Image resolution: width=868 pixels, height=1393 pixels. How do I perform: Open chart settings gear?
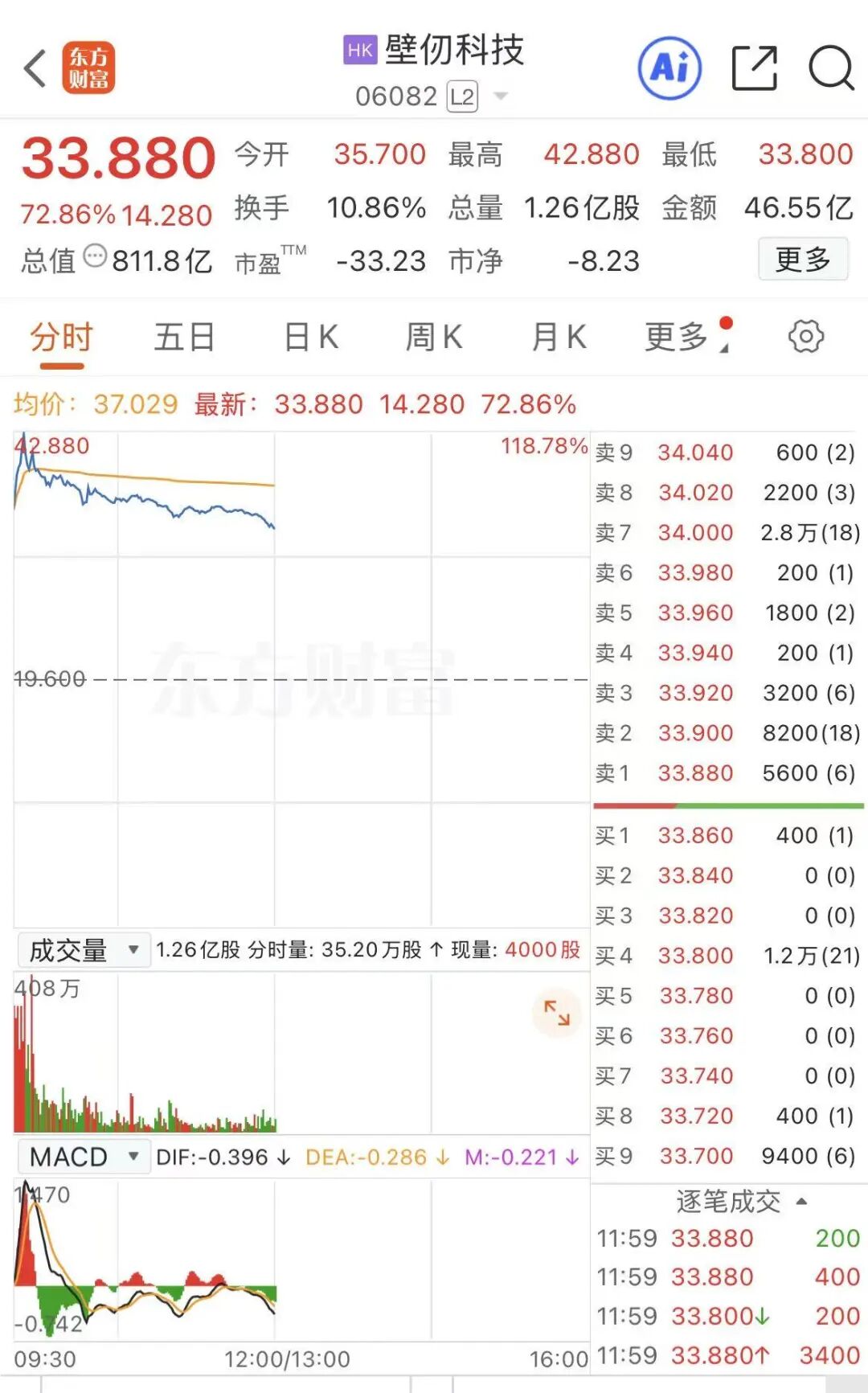pyautogui.click(x=805, y=337)
